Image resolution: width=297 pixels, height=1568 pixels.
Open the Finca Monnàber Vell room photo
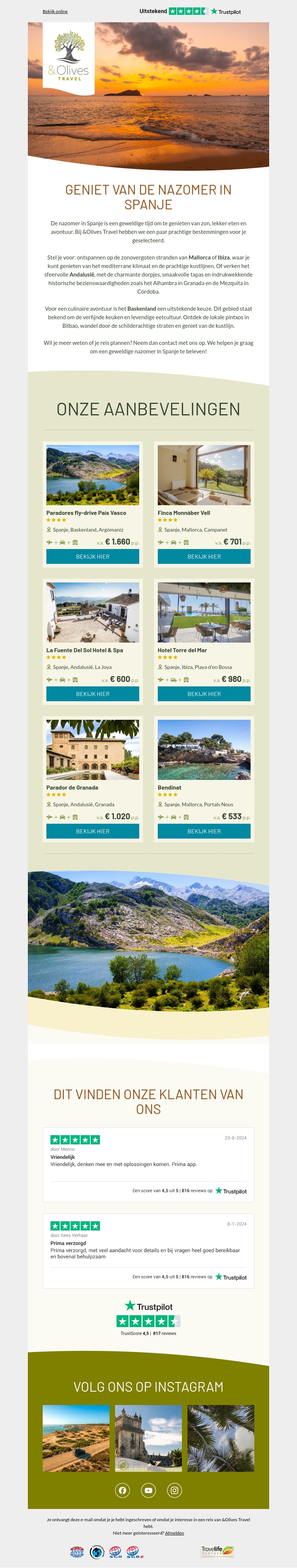pyautogui.click(x=204, y=475)
